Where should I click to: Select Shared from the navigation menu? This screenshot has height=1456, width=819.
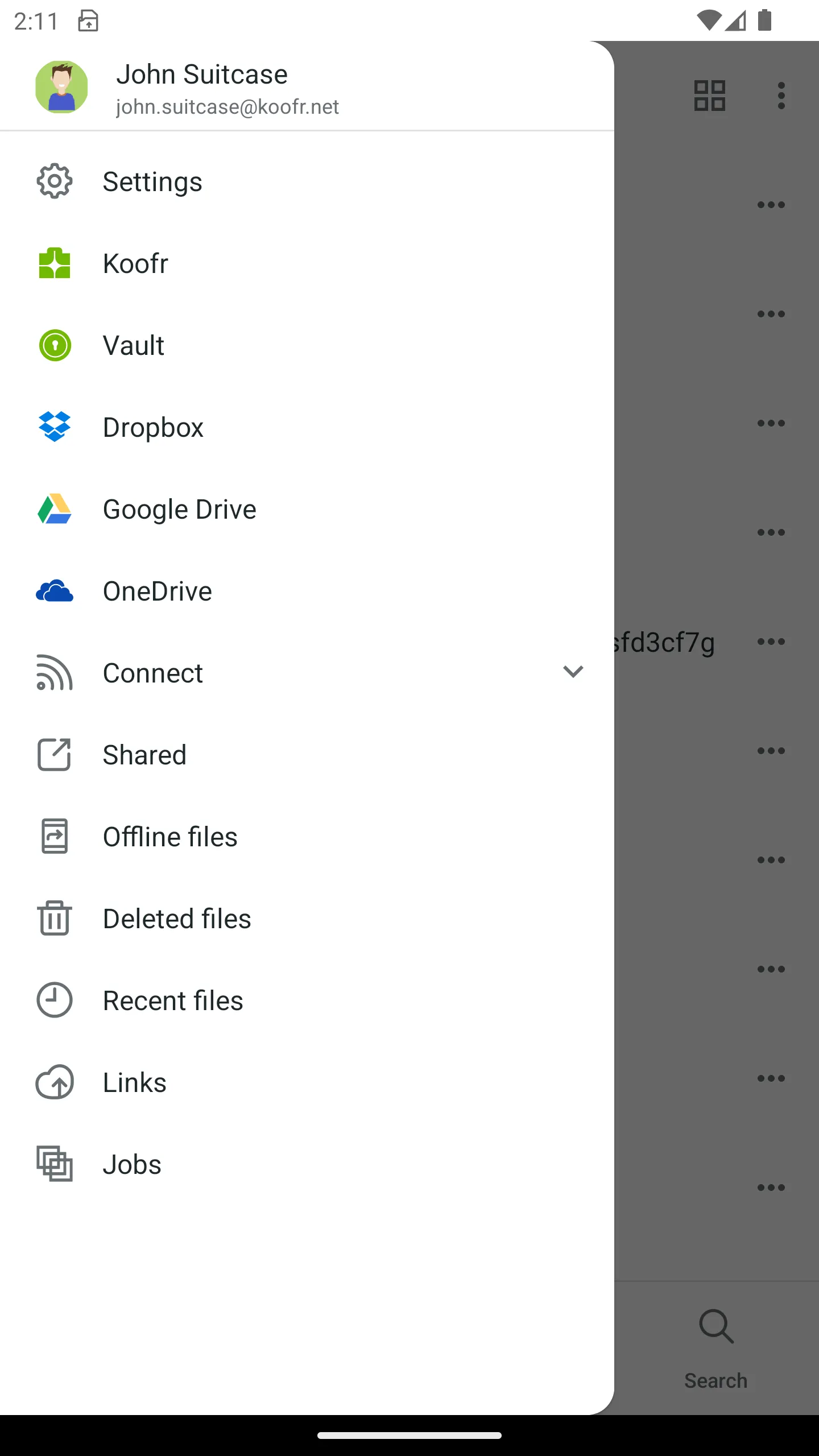point(144,754)
